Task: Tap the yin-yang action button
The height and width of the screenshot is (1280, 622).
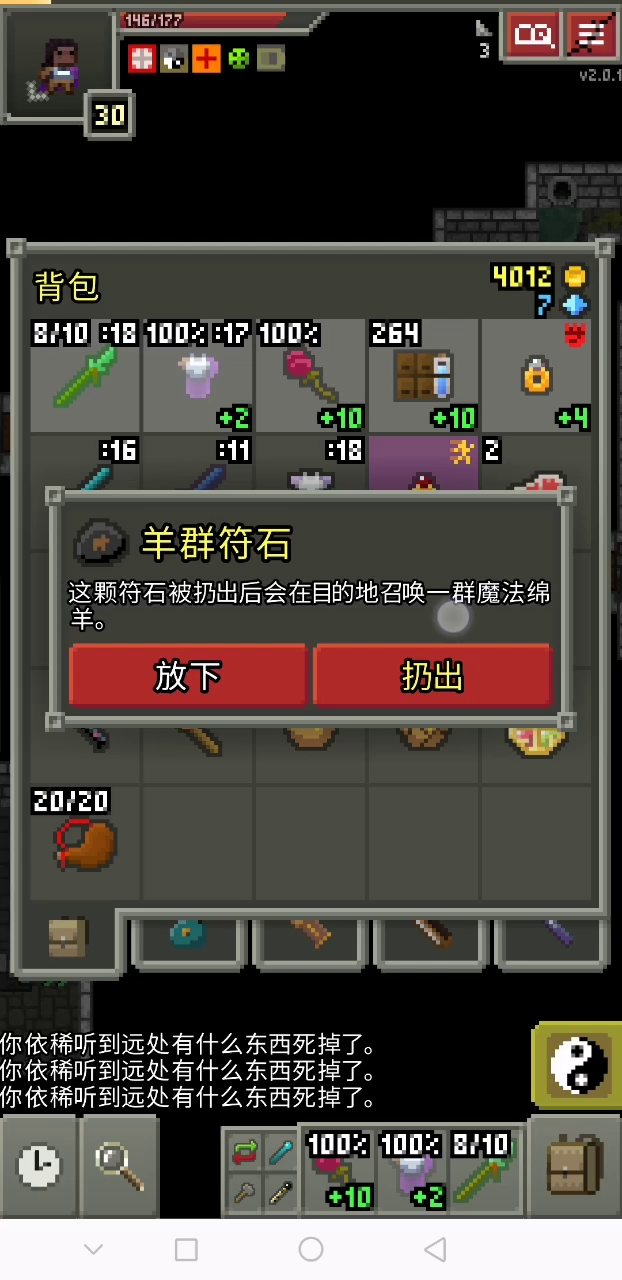Action: point(577,1065)
